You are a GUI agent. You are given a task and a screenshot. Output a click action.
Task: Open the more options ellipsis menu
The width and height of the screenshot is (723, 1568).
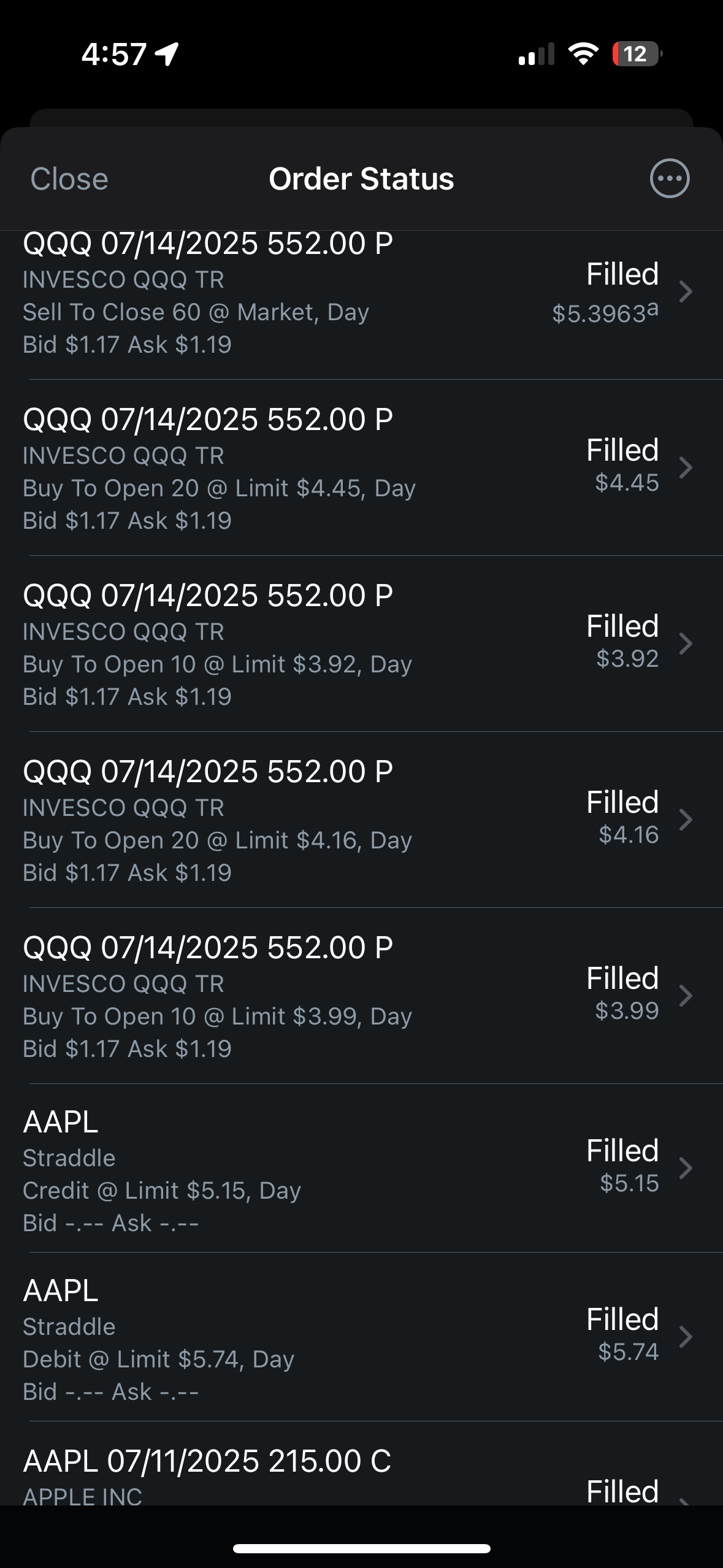click(669, 179)
